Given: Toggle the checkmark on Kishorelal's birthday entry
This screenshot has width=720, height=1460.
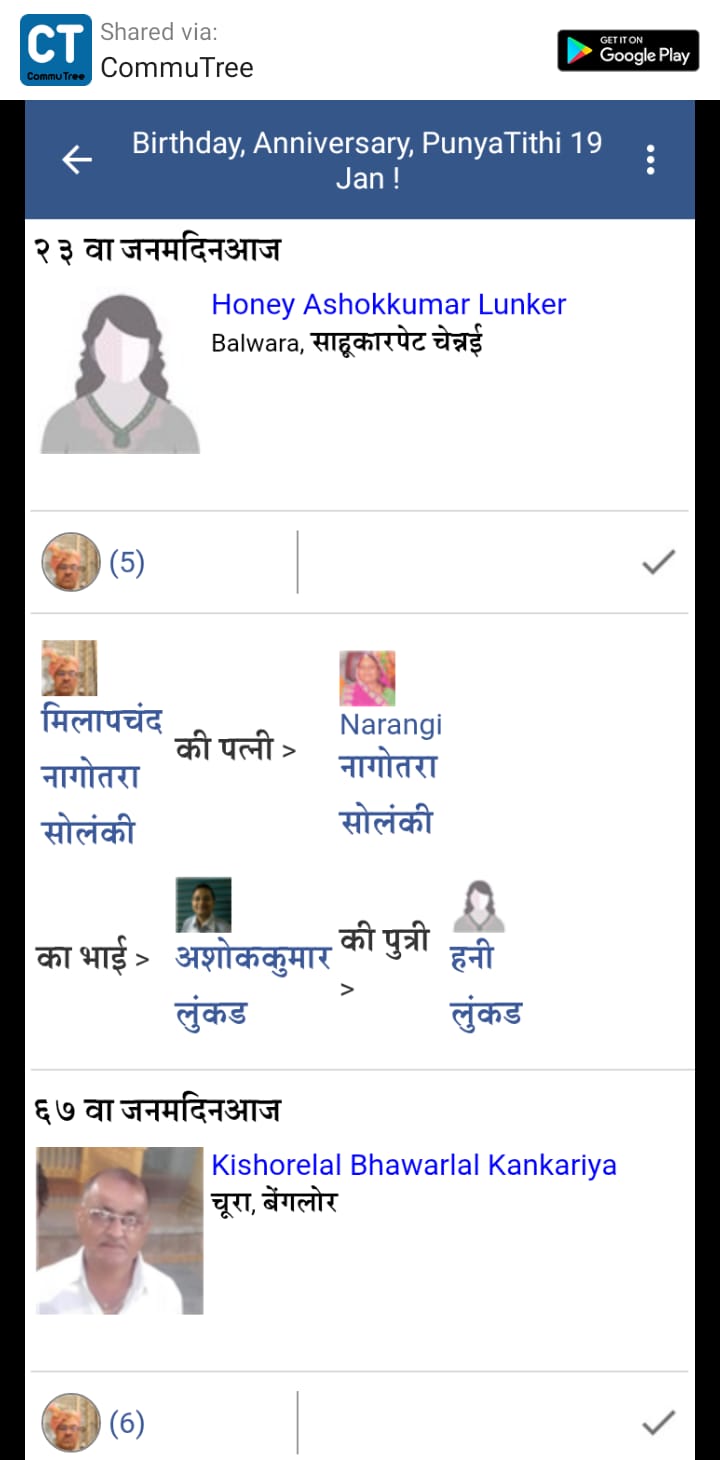Looking at the screenshot, I should pyautogui.click(x=657, y=1421).
